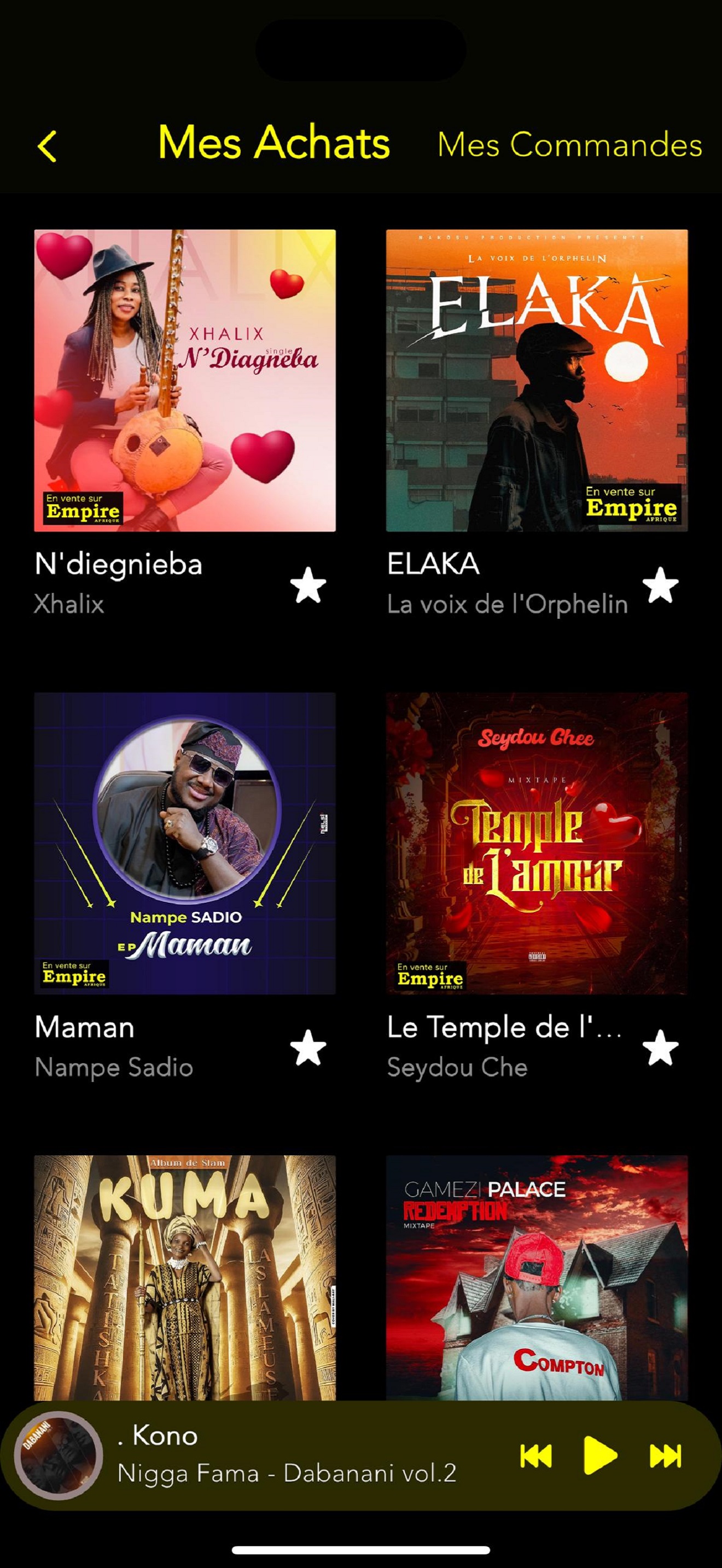This screenshot has width=722, height=1568.
Task: Open the Maman EP by Nampe Sadio
Action: pos(184,843)
